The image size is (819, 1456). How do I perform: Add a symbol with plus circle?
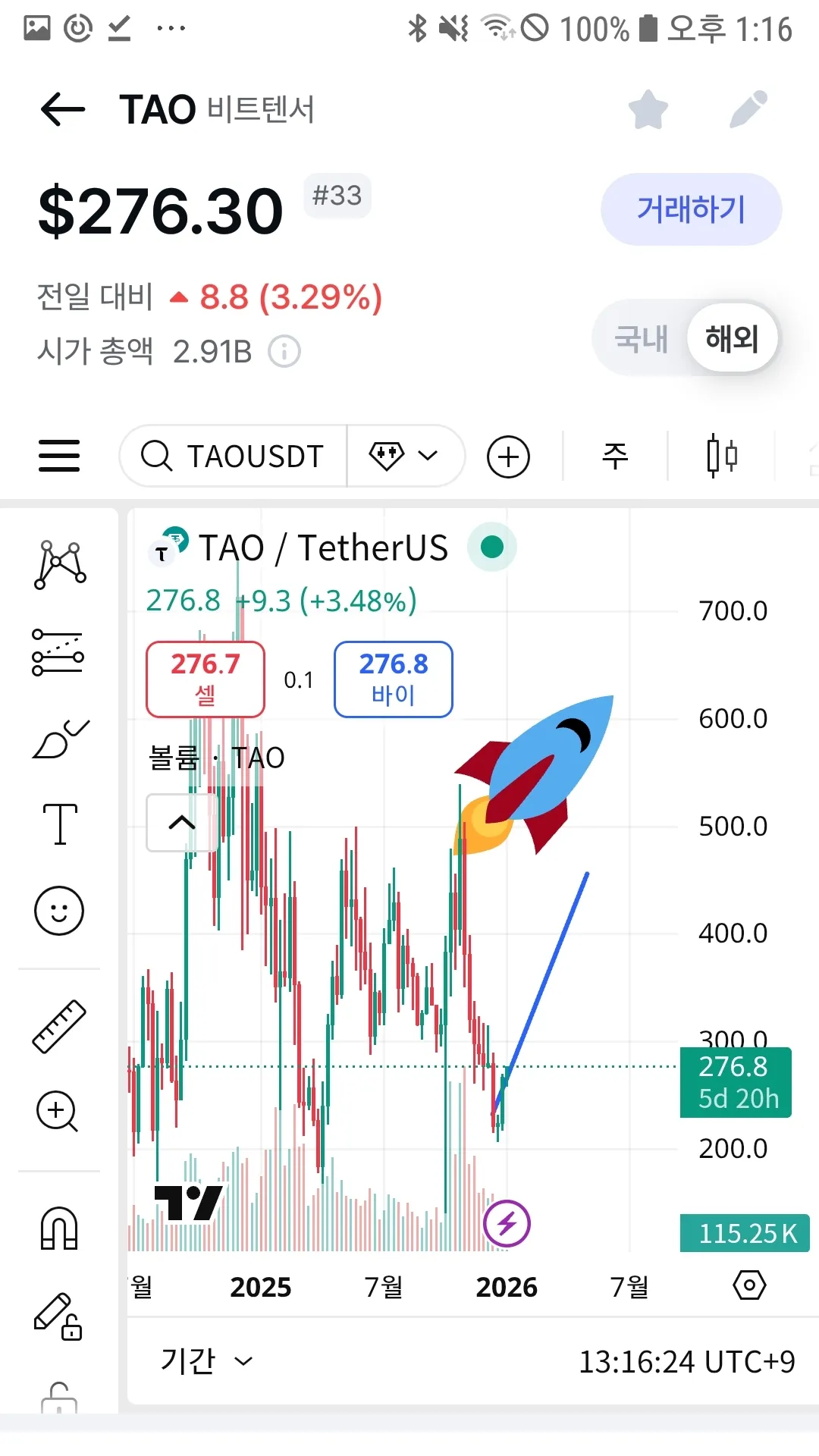[x=508, y=457]
